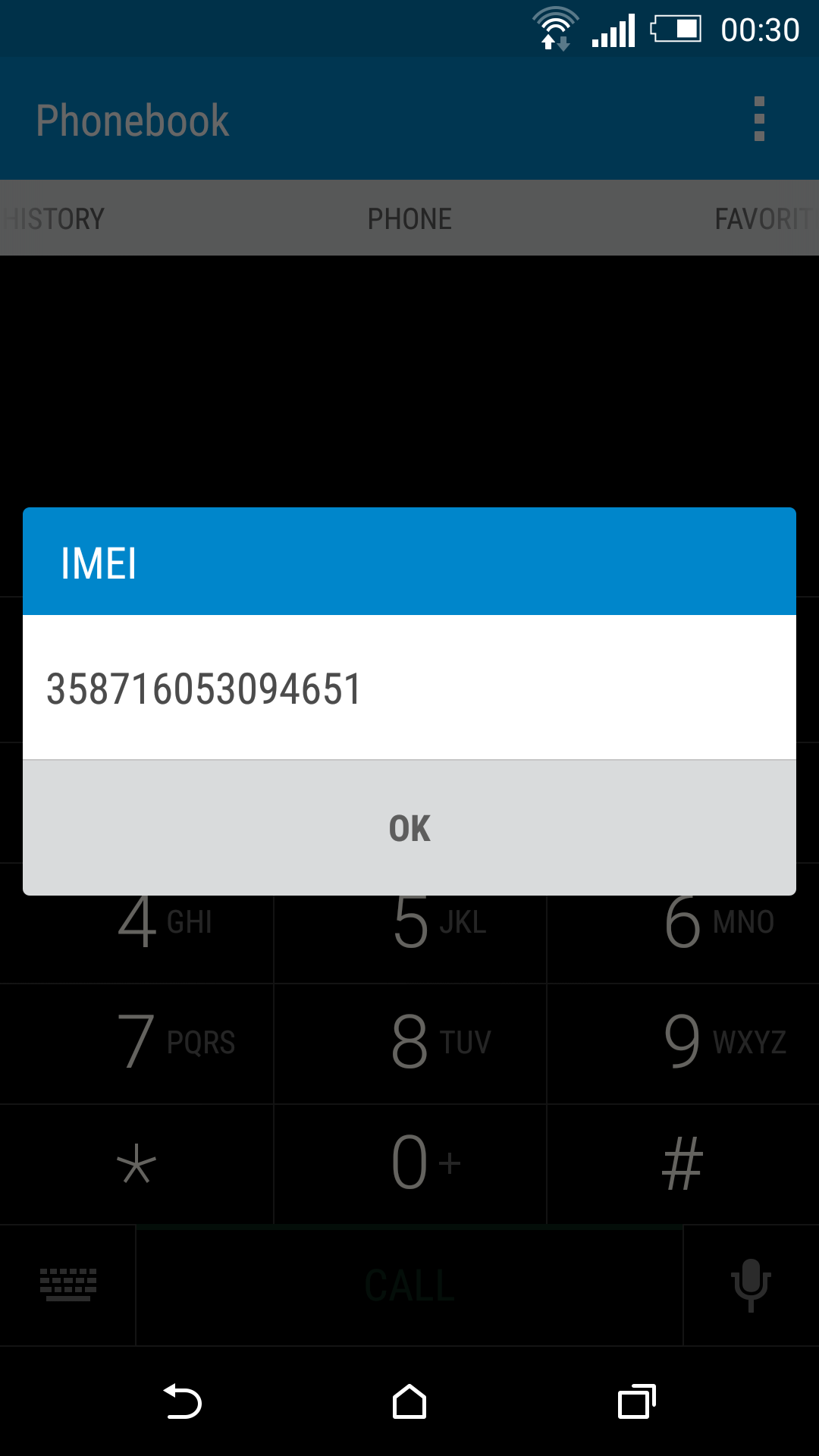Return to the home screen

click(409, 1401)
